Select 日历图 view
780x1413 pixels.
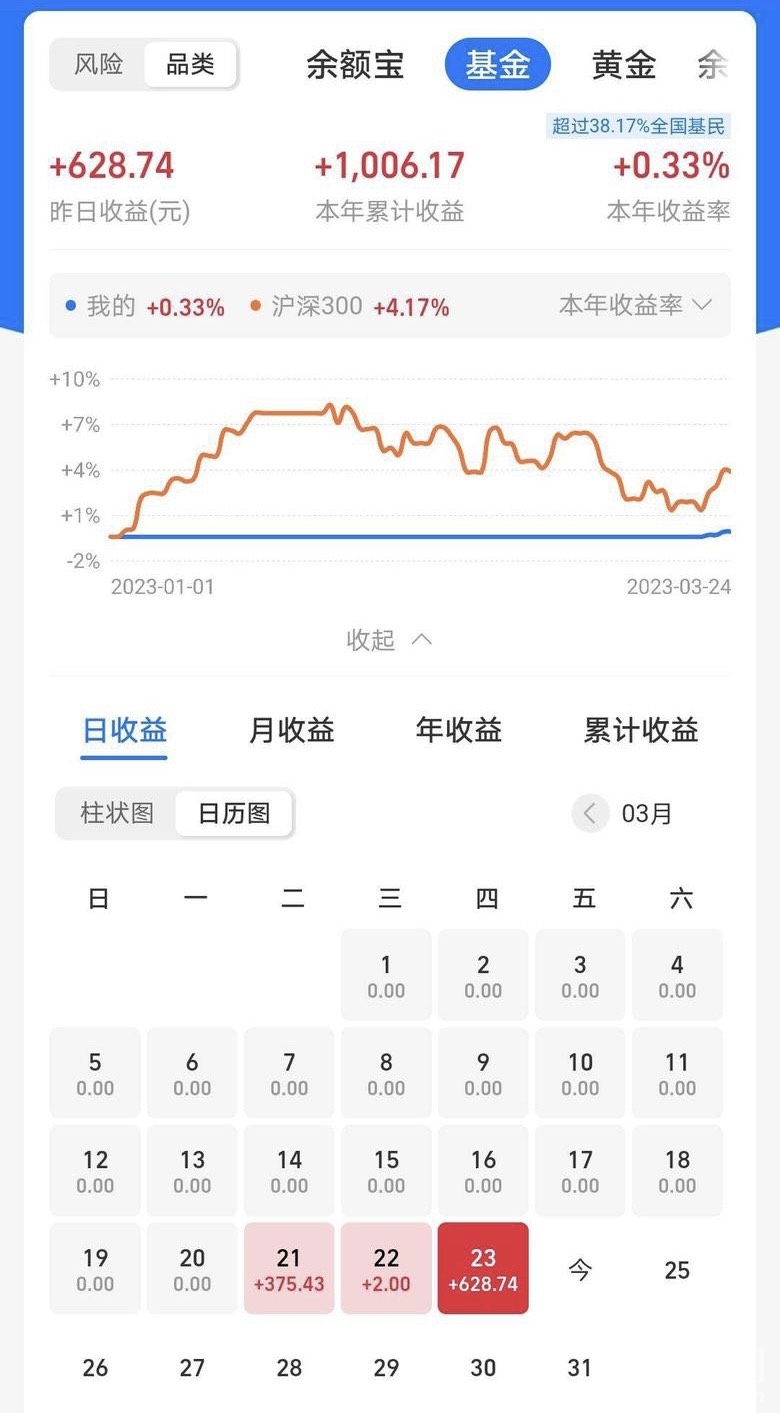click(234, 813)
